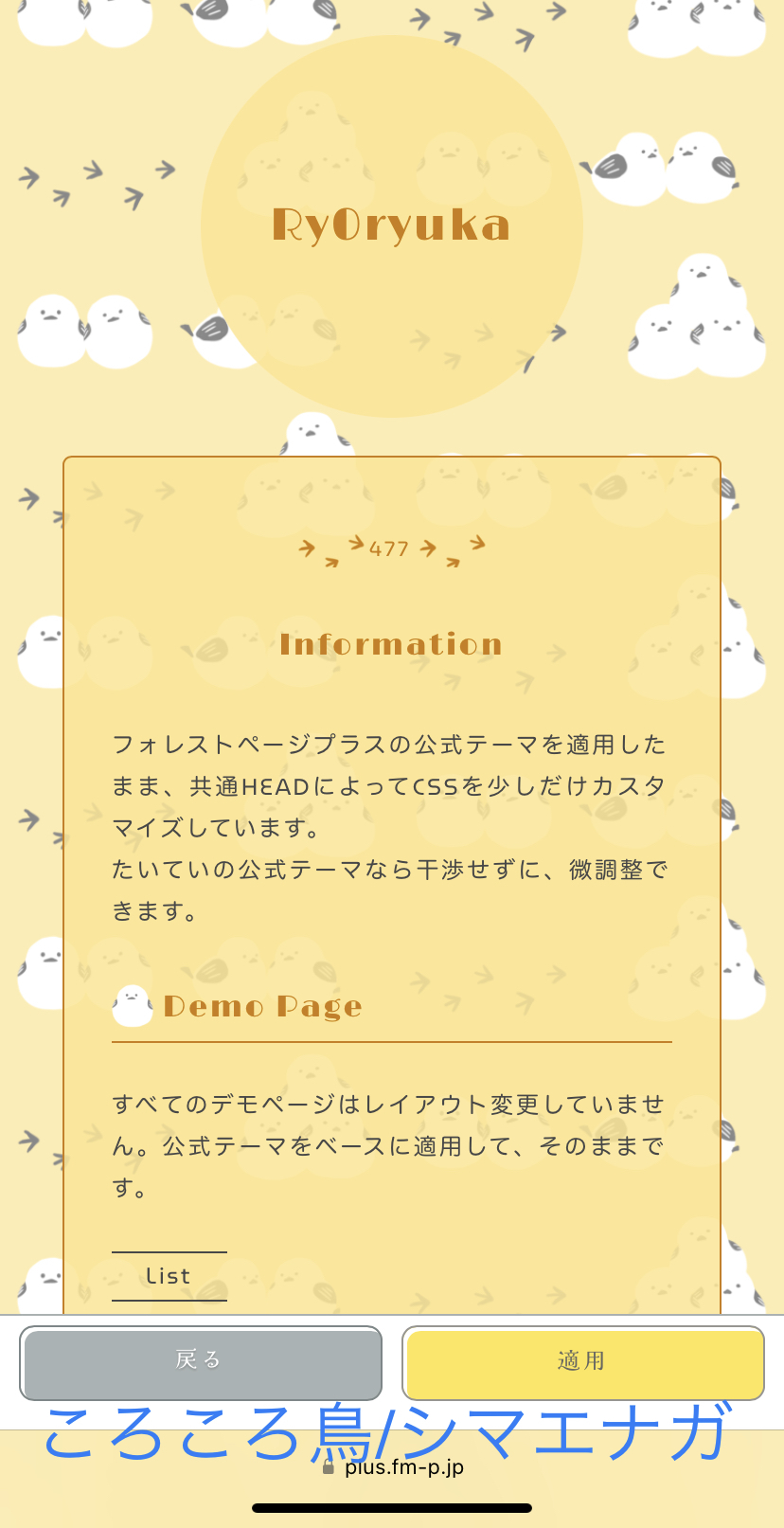The image size is (784, 1528).
Task: Tap the 戻る back button
Action: (x=201, y=1362)
